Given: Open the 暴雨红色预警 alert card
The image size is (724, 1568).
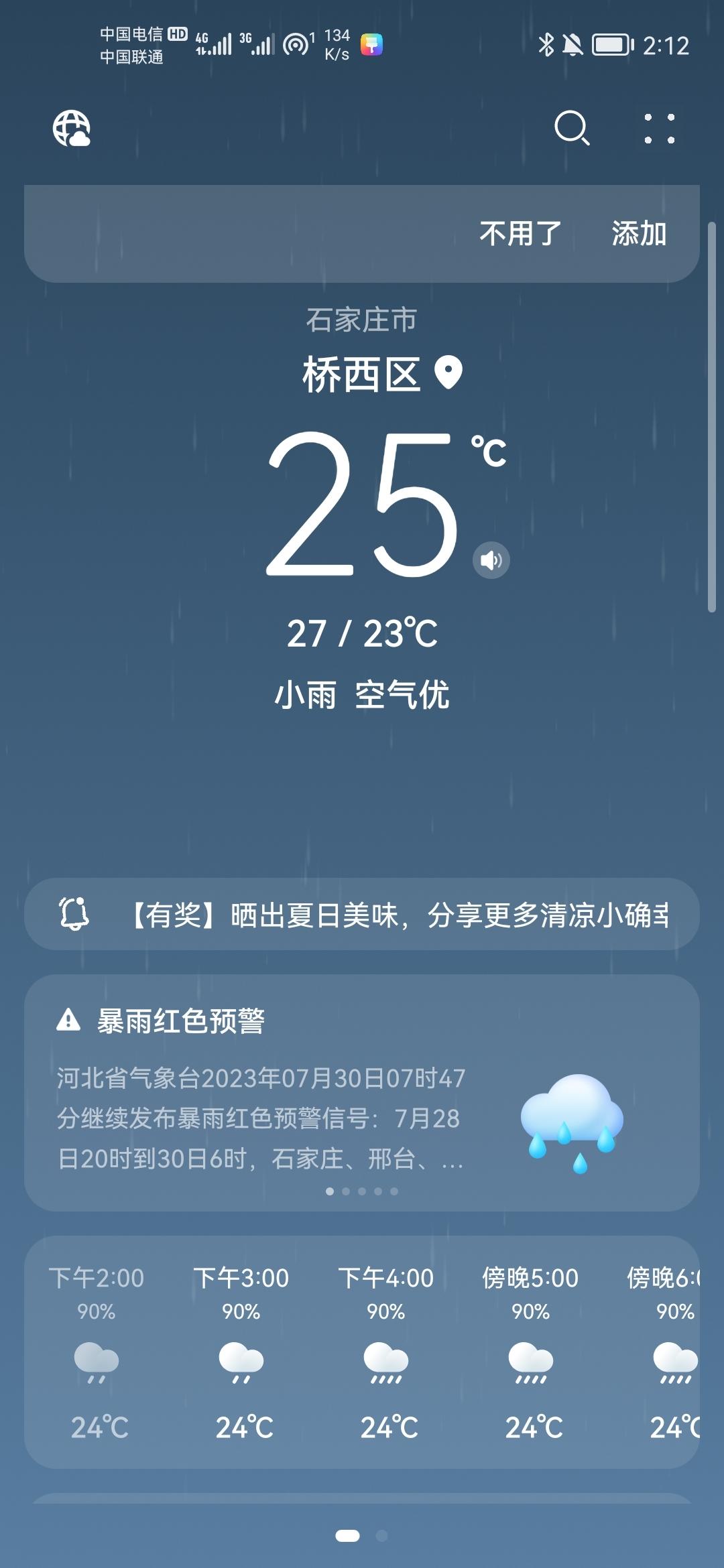Looking at the screenshot, I should (x=362, y=1092).
